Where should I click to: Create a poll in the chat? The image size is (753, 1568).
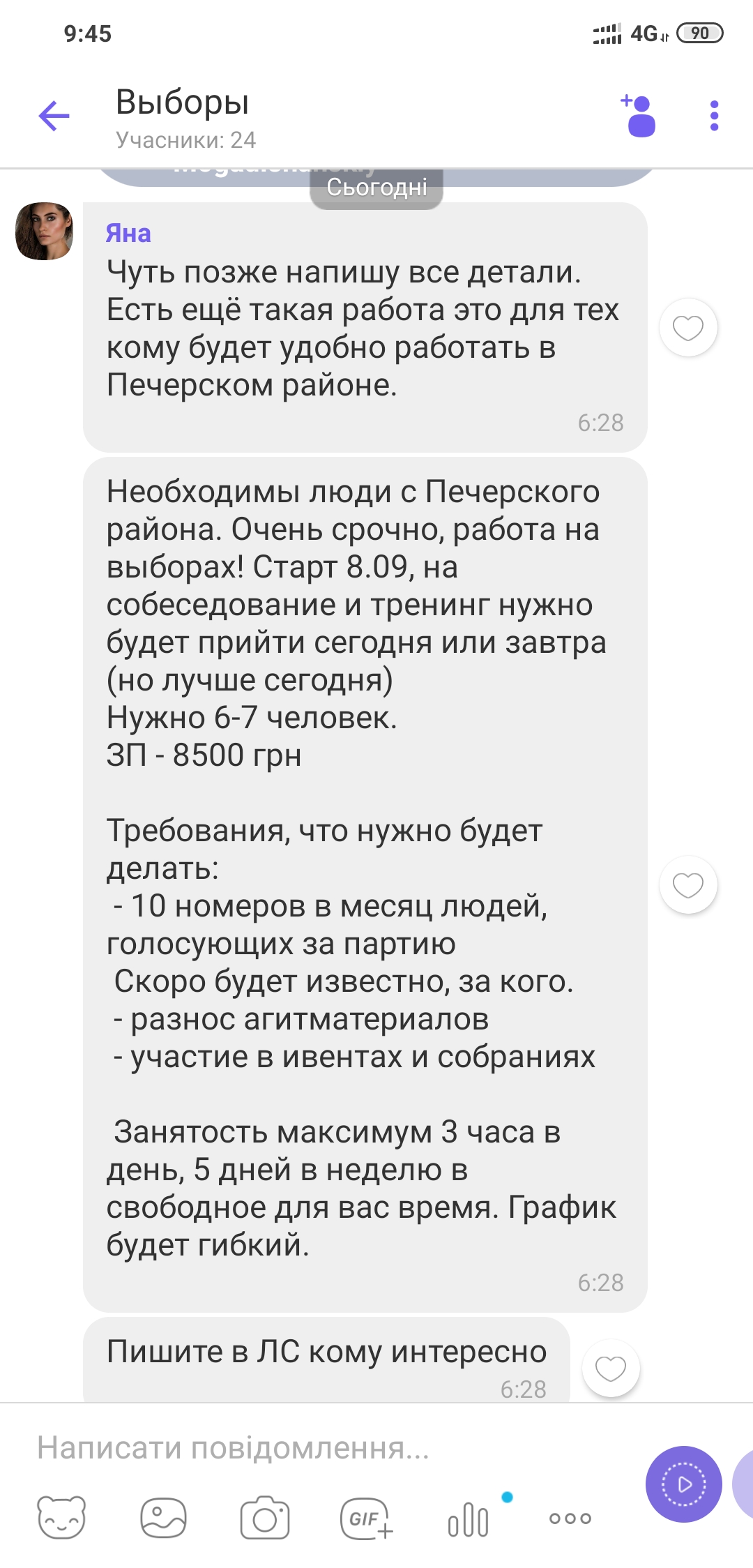tap(469, 1519)
